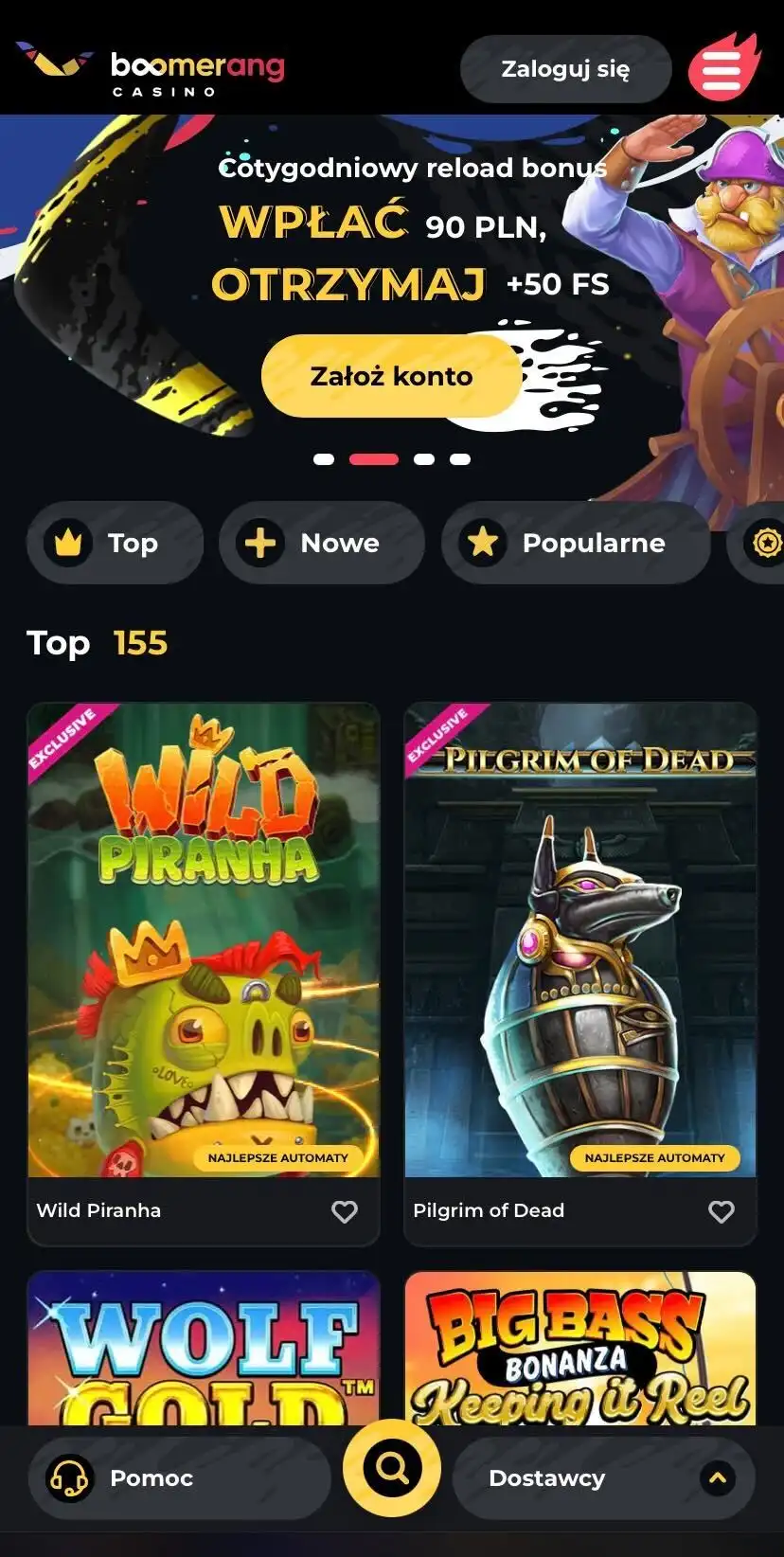Show the Popularne games category
The width and height of the screenshot is (784, 1557).
576,543
